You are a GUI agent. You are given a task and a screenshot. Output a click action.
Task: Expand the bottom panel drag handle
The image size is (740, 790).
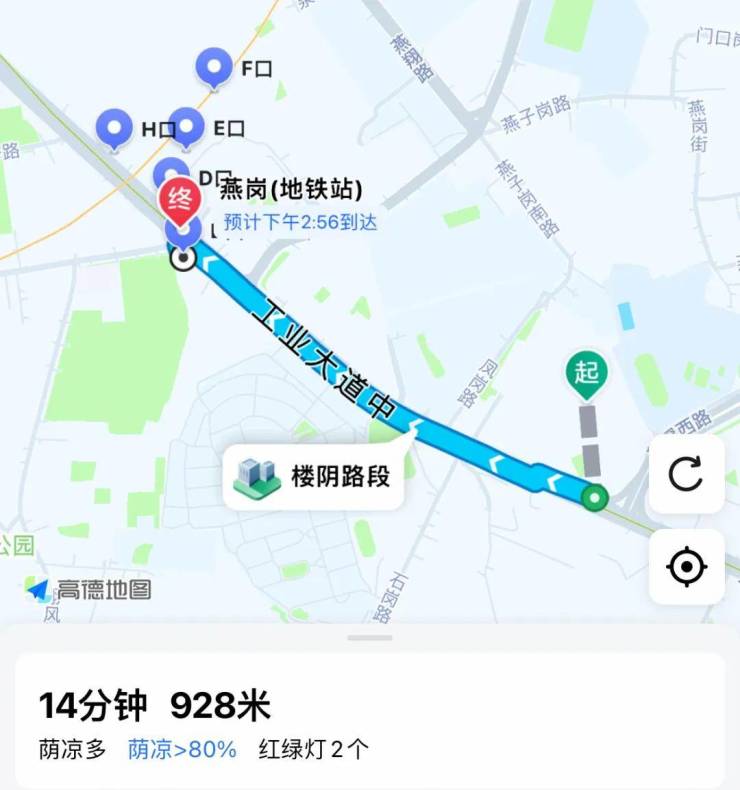[370, 637]
